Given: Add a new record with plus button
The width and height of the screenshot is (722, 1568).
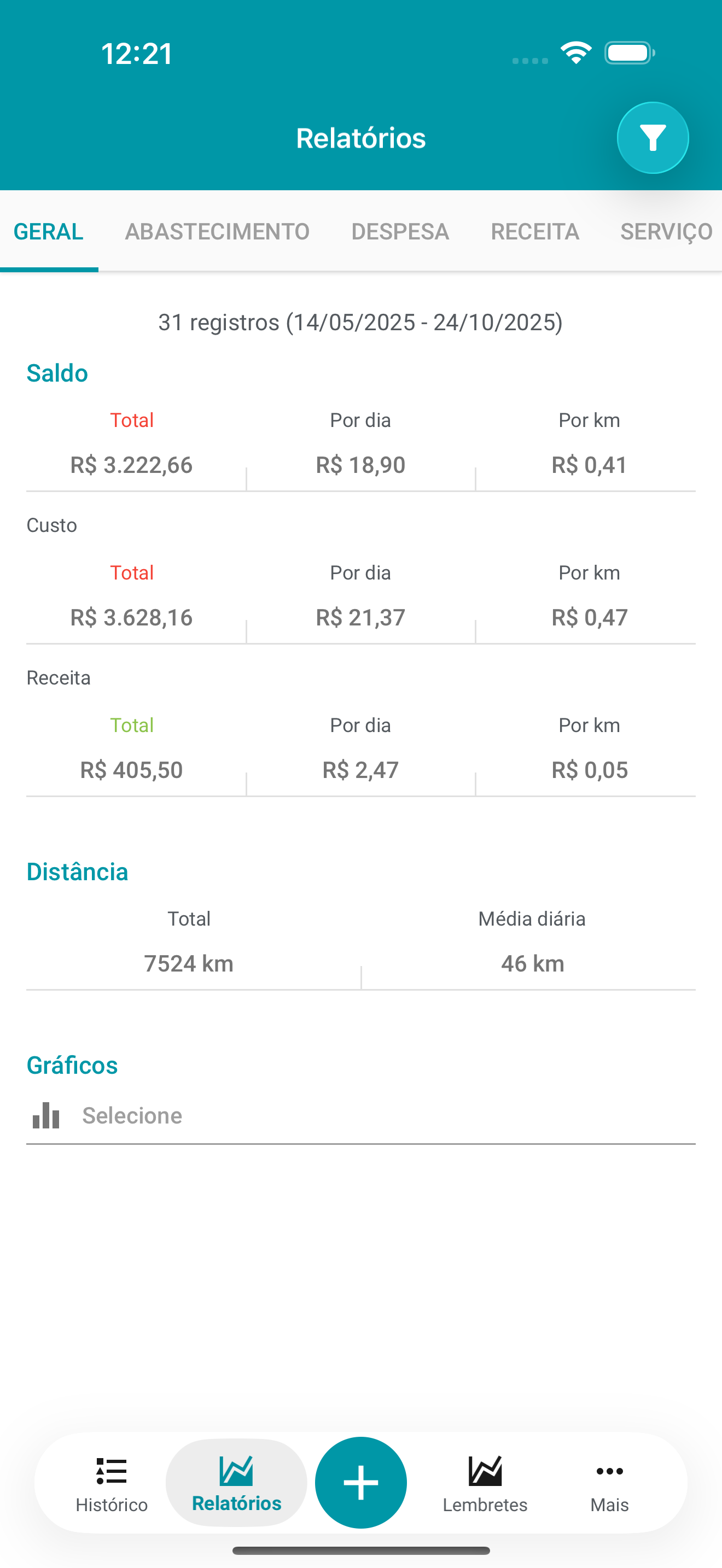Looking at the screenshot, I should (x=360, y=1482).
